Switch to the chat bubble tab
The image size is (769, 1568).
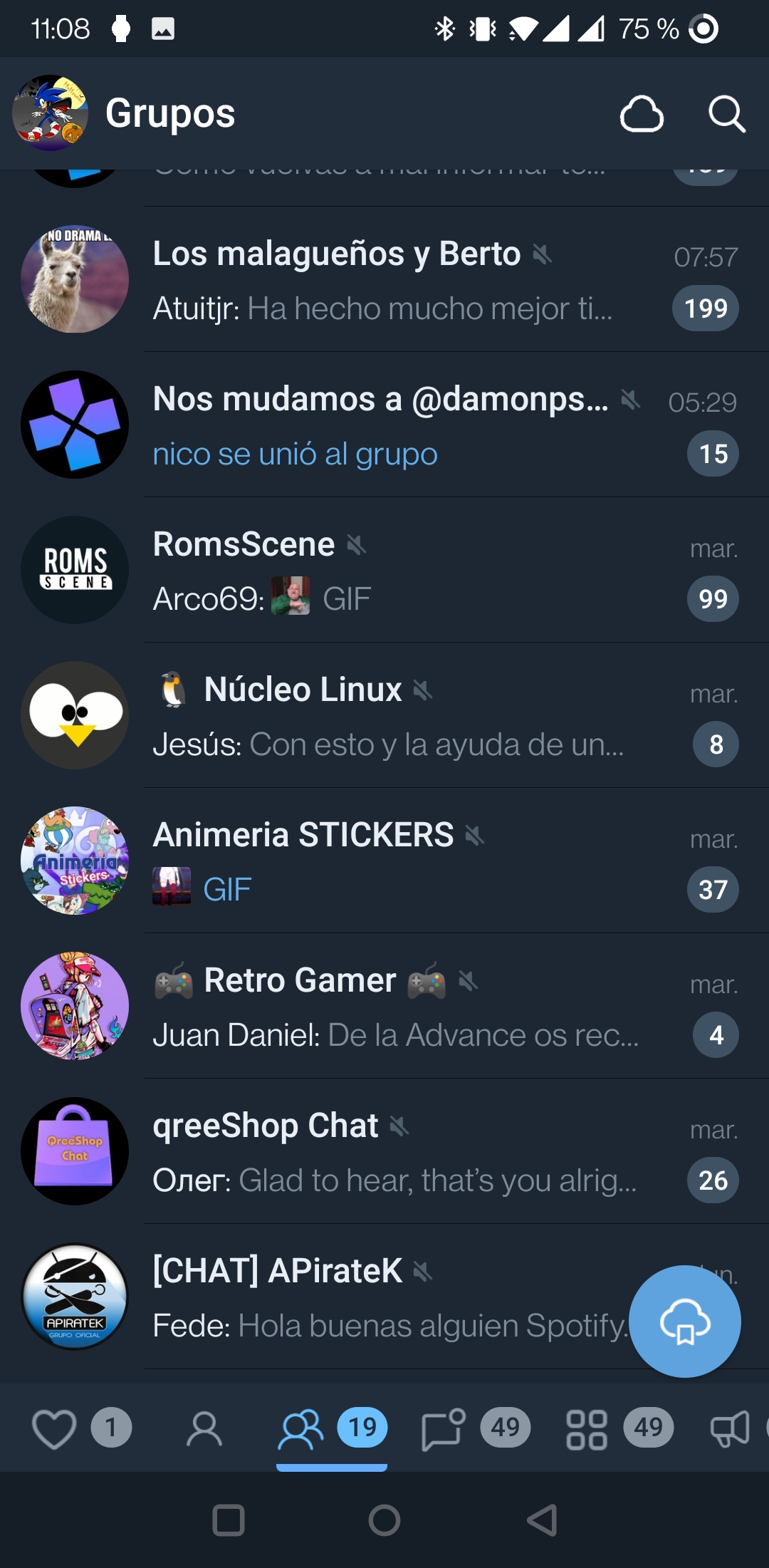tap(443, 1428)
